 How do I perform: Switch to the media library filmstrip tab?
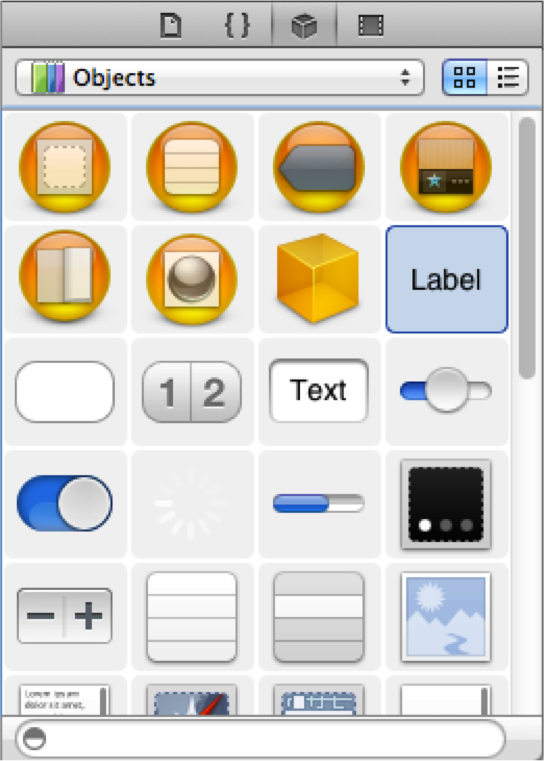370,25
